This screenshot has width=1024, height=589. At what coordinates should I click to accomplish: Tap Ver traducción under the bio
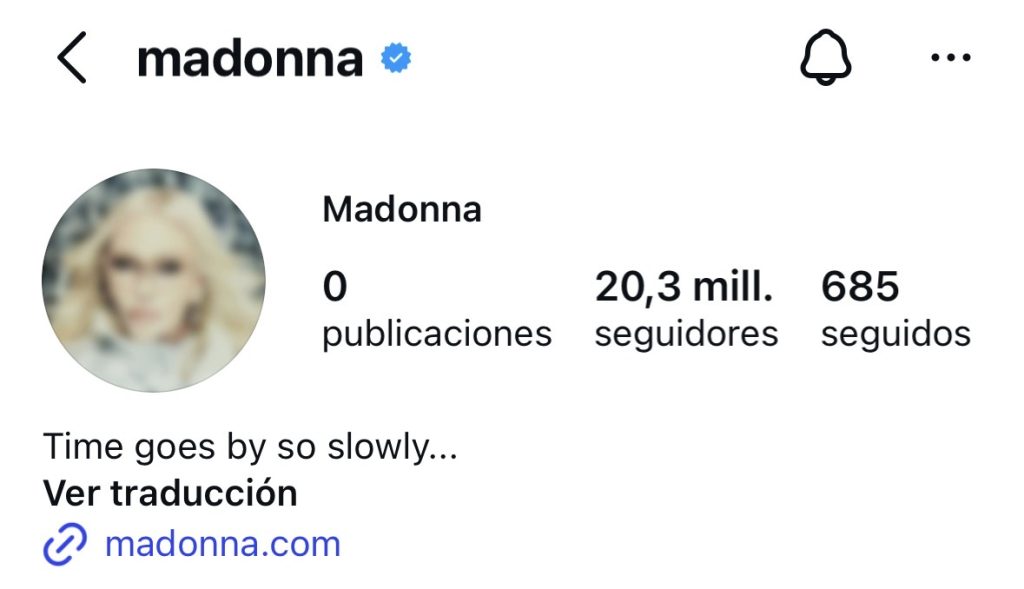170,493
